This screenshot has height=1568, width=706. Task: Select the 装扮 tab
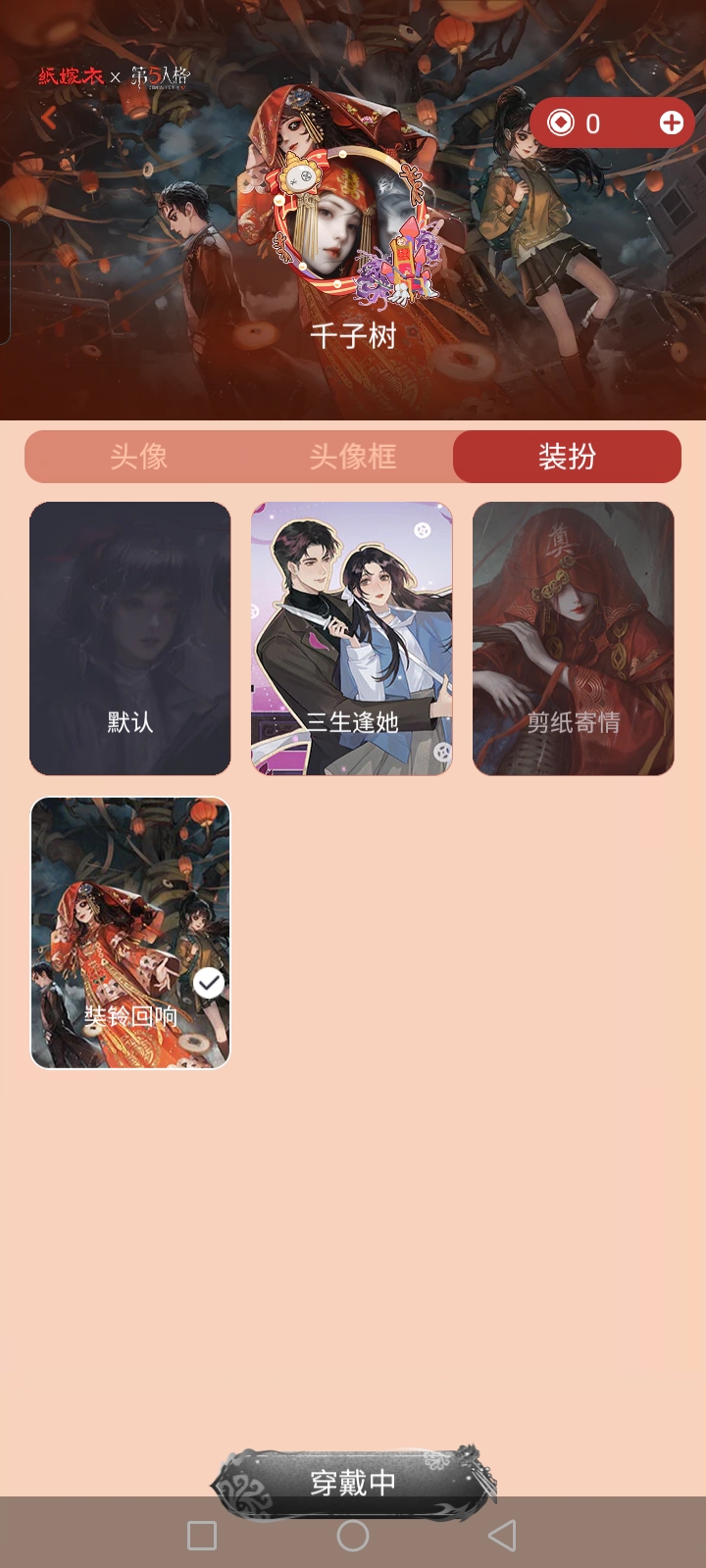pos(567,457)
